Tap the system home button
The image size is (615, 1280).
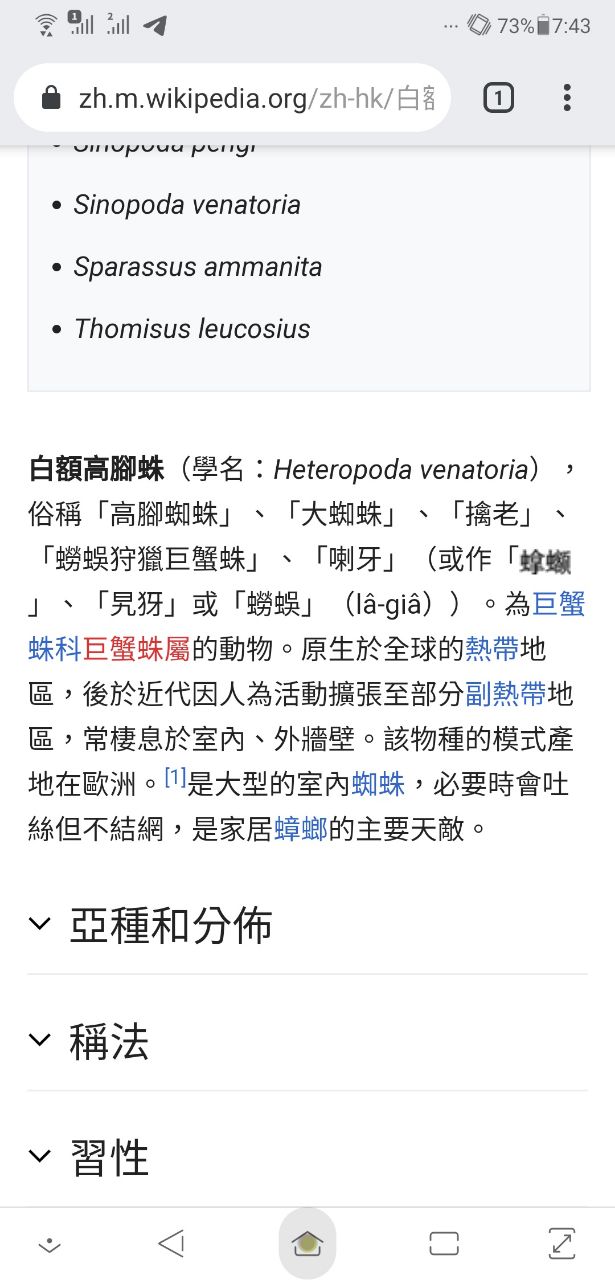[x=307, y=1243]
